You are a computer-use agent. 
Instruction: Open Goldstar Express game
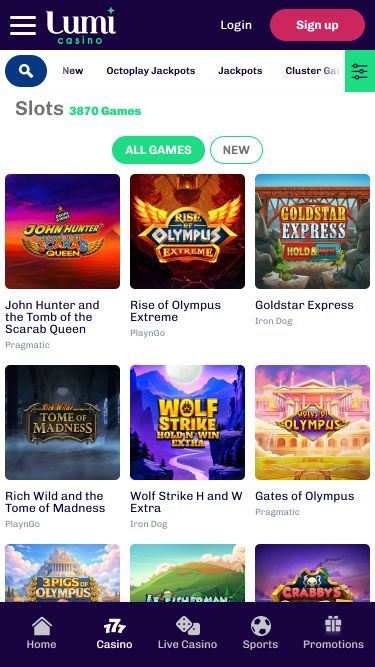312,231
